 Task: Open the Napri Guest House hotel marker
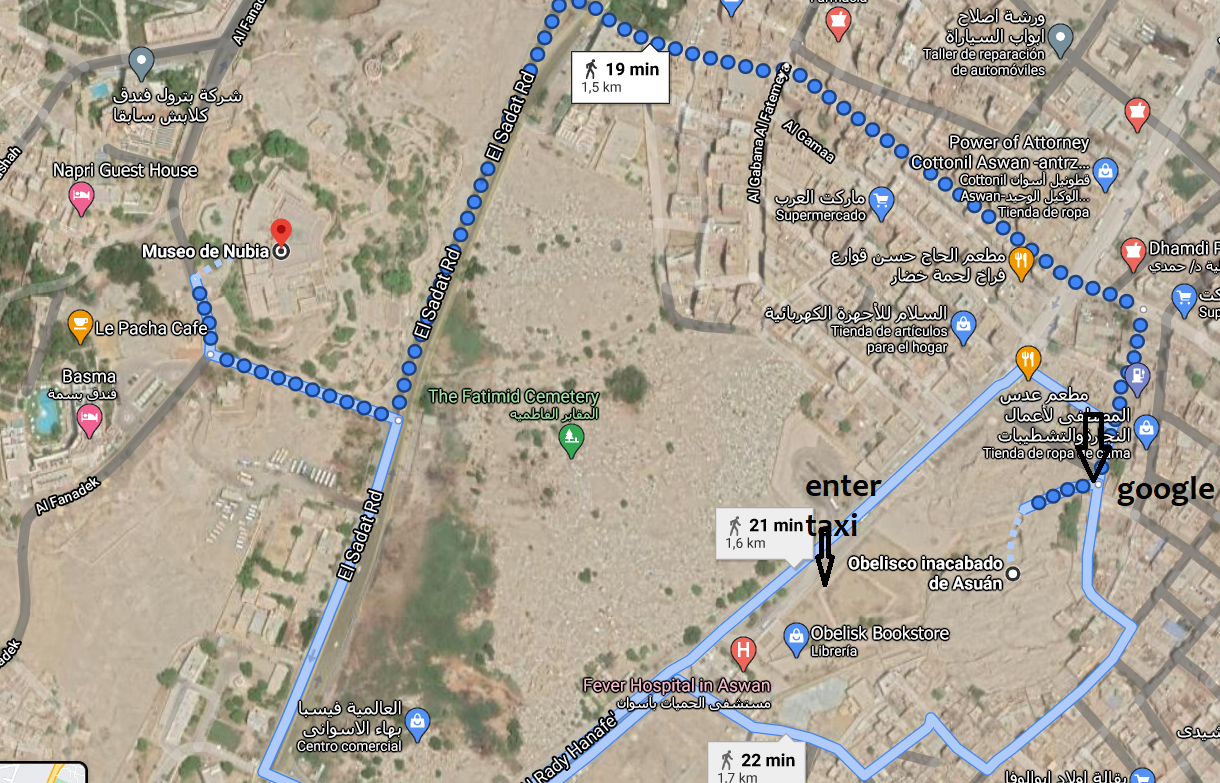point(81,197)
